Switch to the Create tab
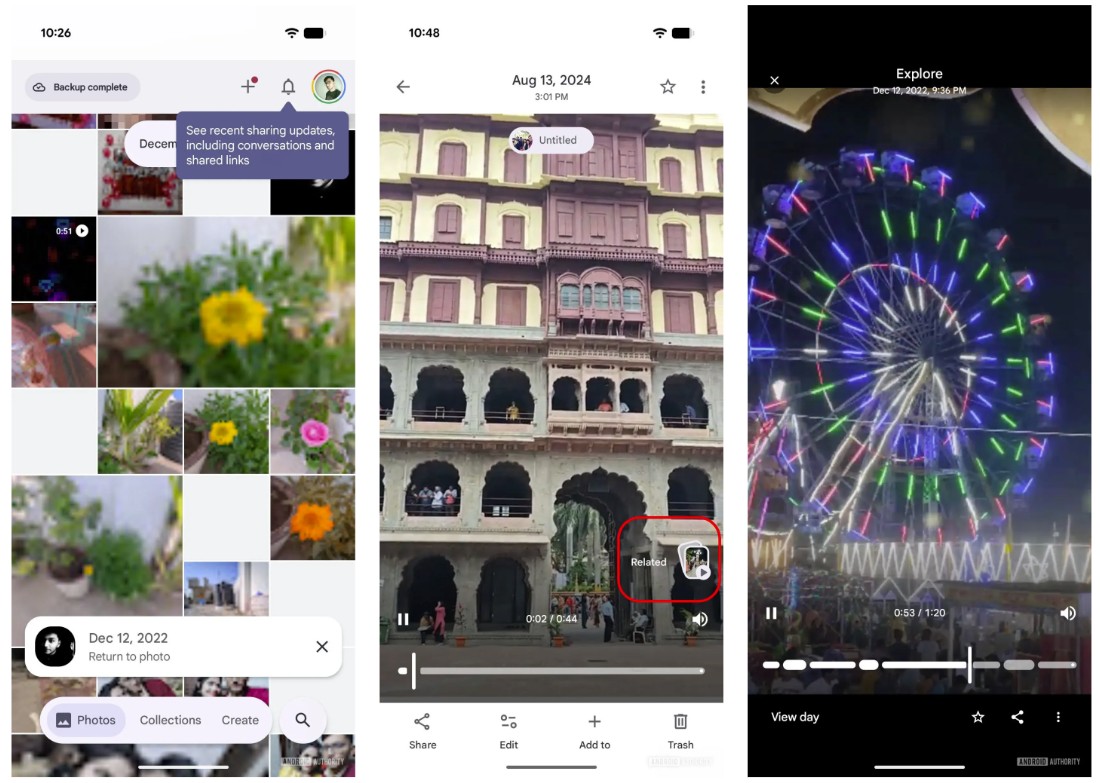Screen dimensions: 1100x783 (240, 720)
